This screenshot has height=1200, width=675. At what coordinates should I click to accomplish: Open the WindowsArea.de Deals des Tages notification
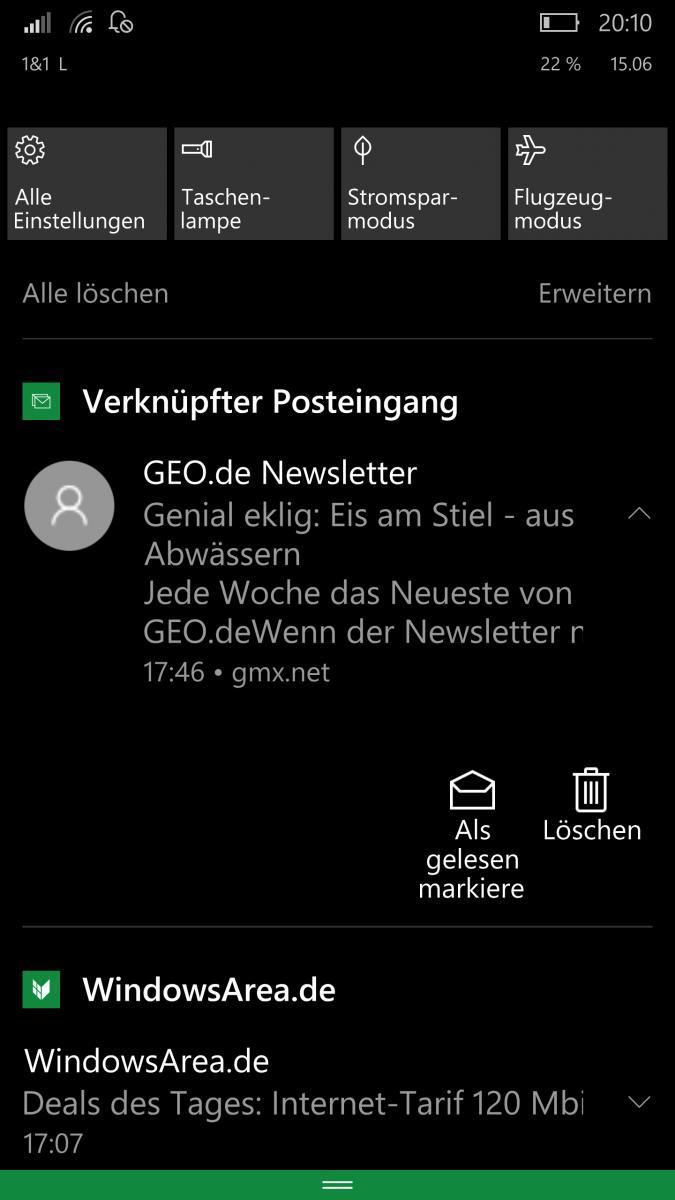[303, 1100]
